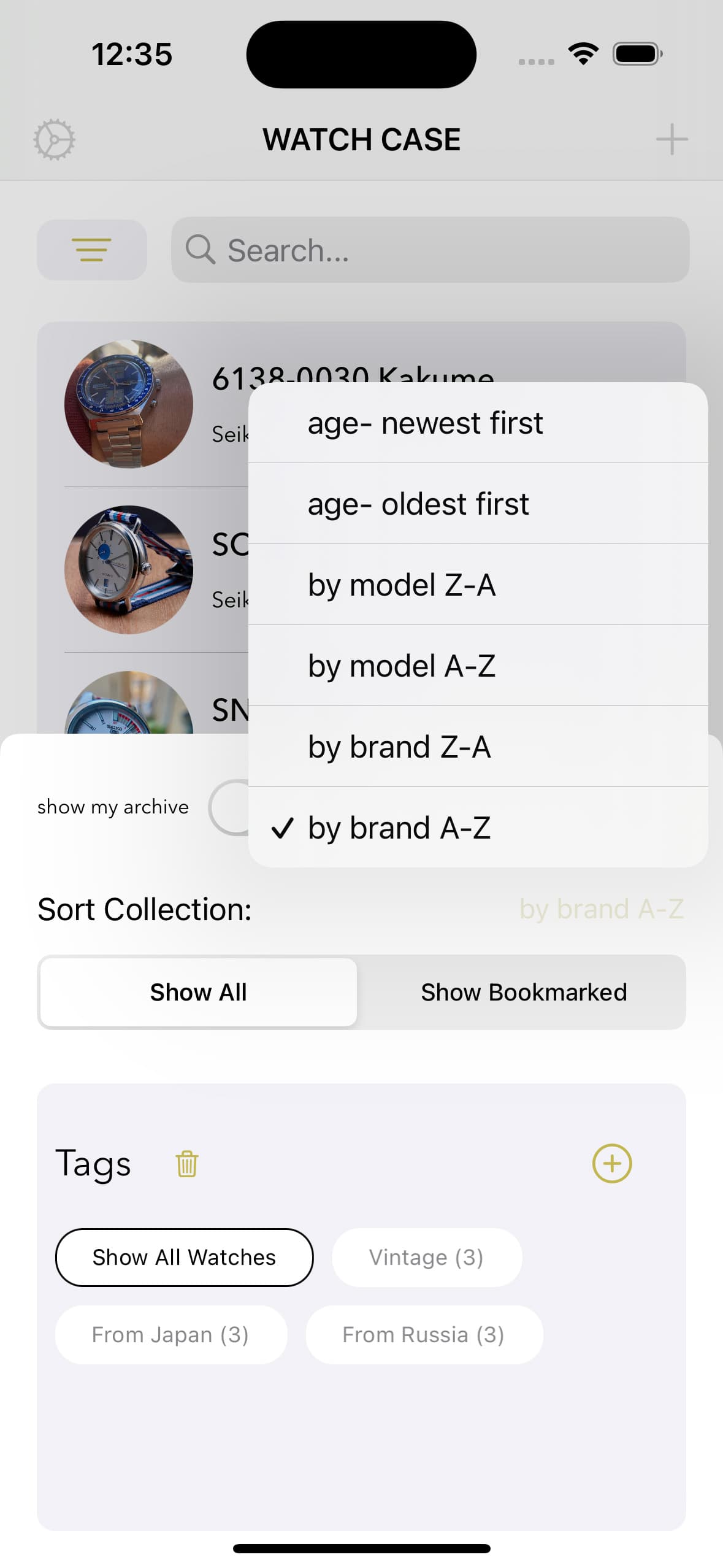Tap the Vintage (3) tag chip
Image resolution: width=723 pixels, height=1568 pixels.
point(426,1257)
